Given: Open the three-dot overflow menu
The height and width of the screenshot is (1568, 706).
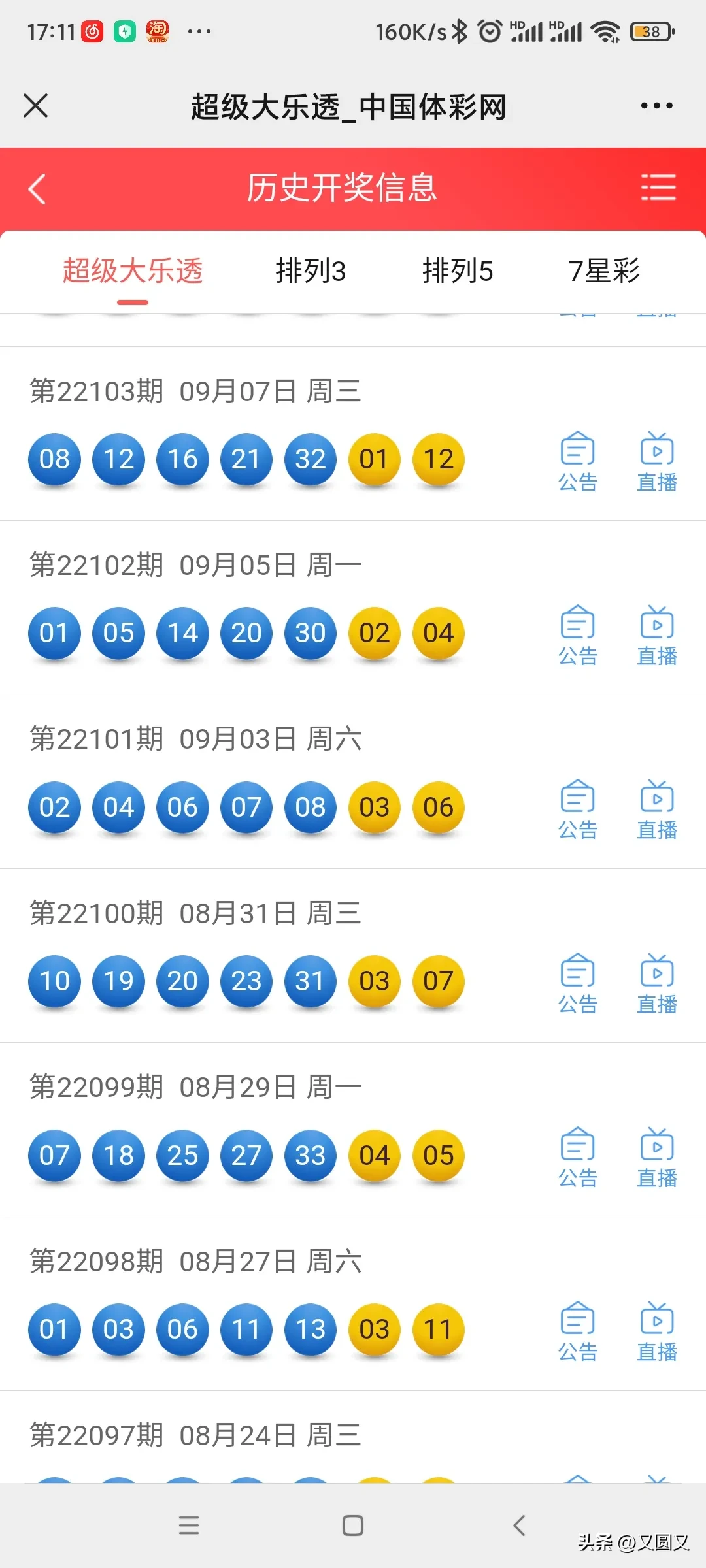Looking at the screenshot, I should (x=656, y=106).
